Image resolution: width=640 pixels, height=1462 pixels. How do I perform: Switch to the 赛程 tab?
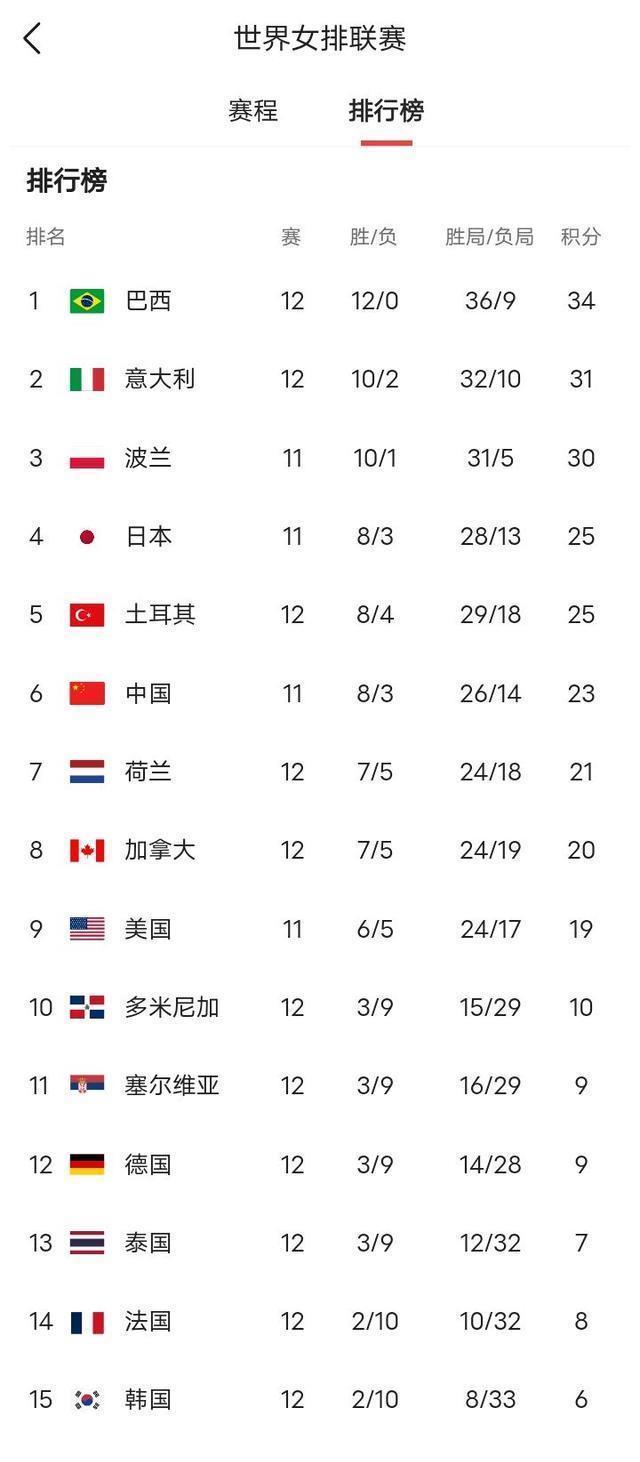(253, 111)
